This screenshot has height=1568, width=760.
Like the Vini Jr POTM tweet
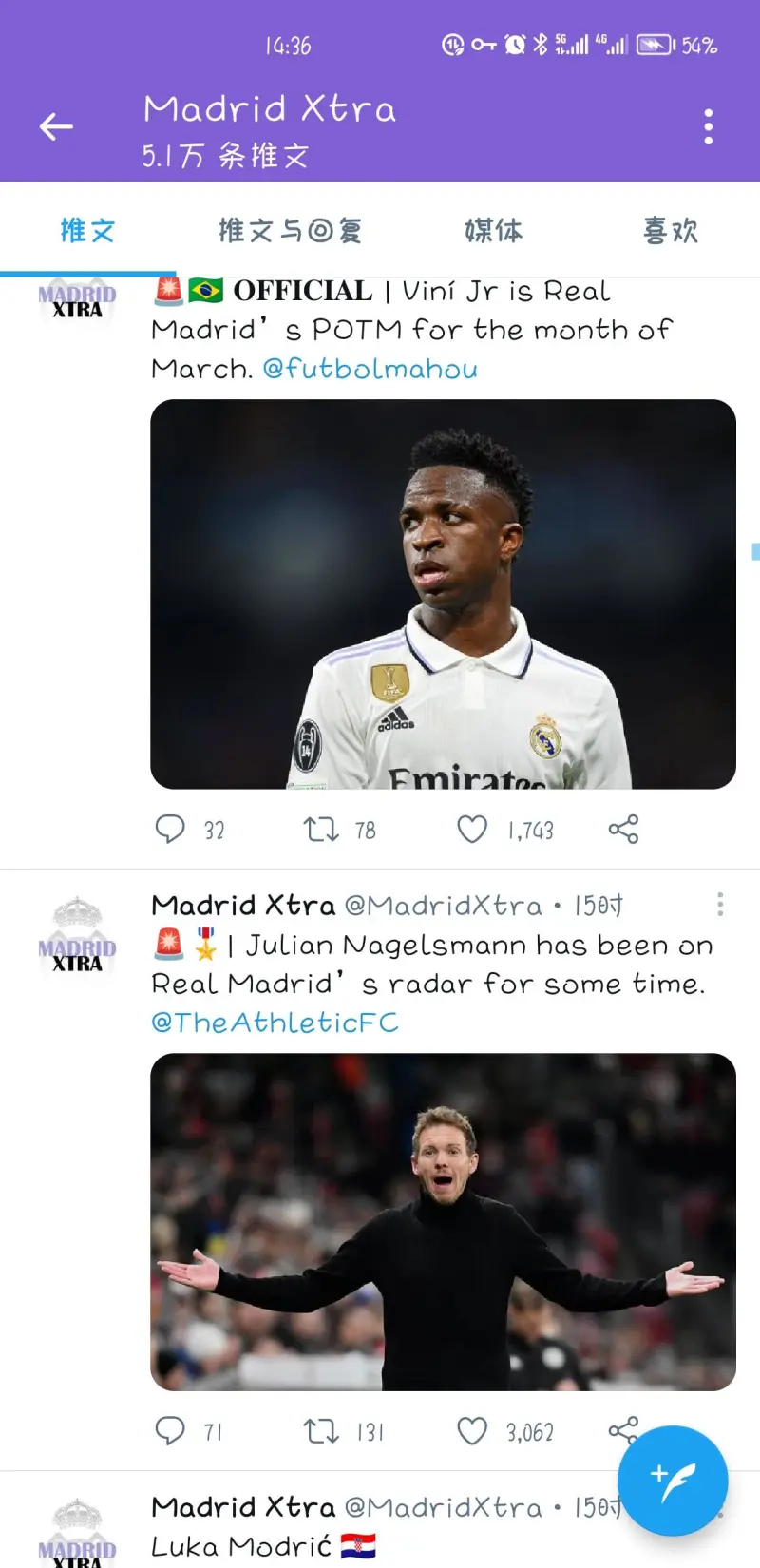[472, 830]
